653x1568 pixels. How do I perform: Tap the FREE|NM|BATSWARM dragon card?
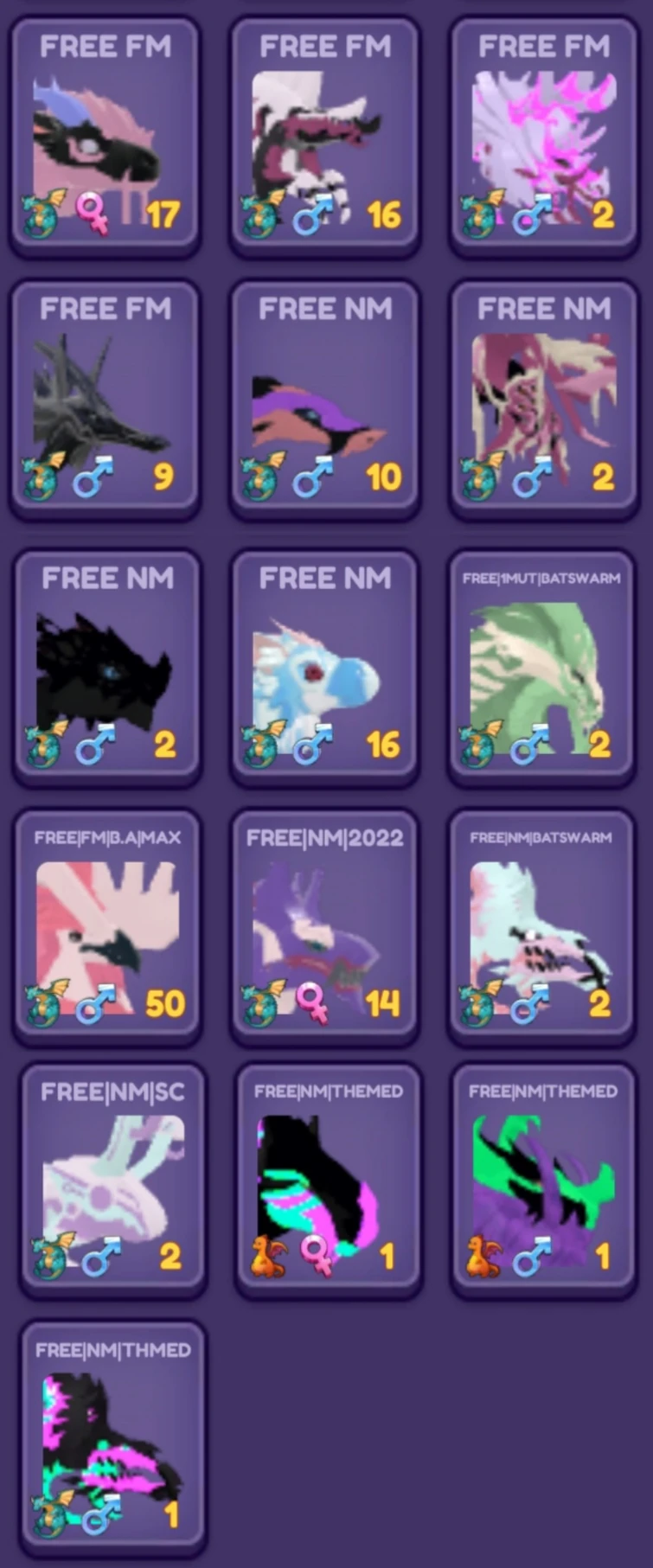coord(541,927)
